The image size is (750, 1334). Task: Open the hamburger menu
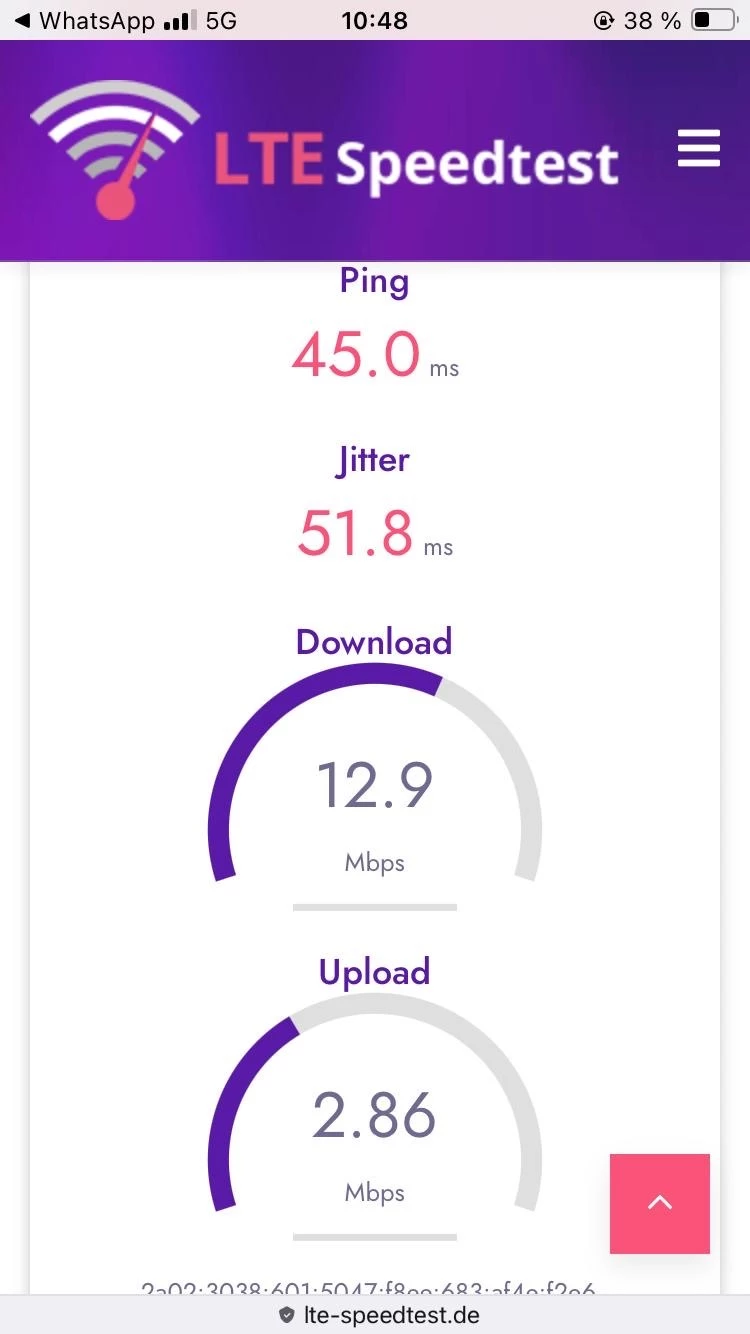click(x=698, y=149)
